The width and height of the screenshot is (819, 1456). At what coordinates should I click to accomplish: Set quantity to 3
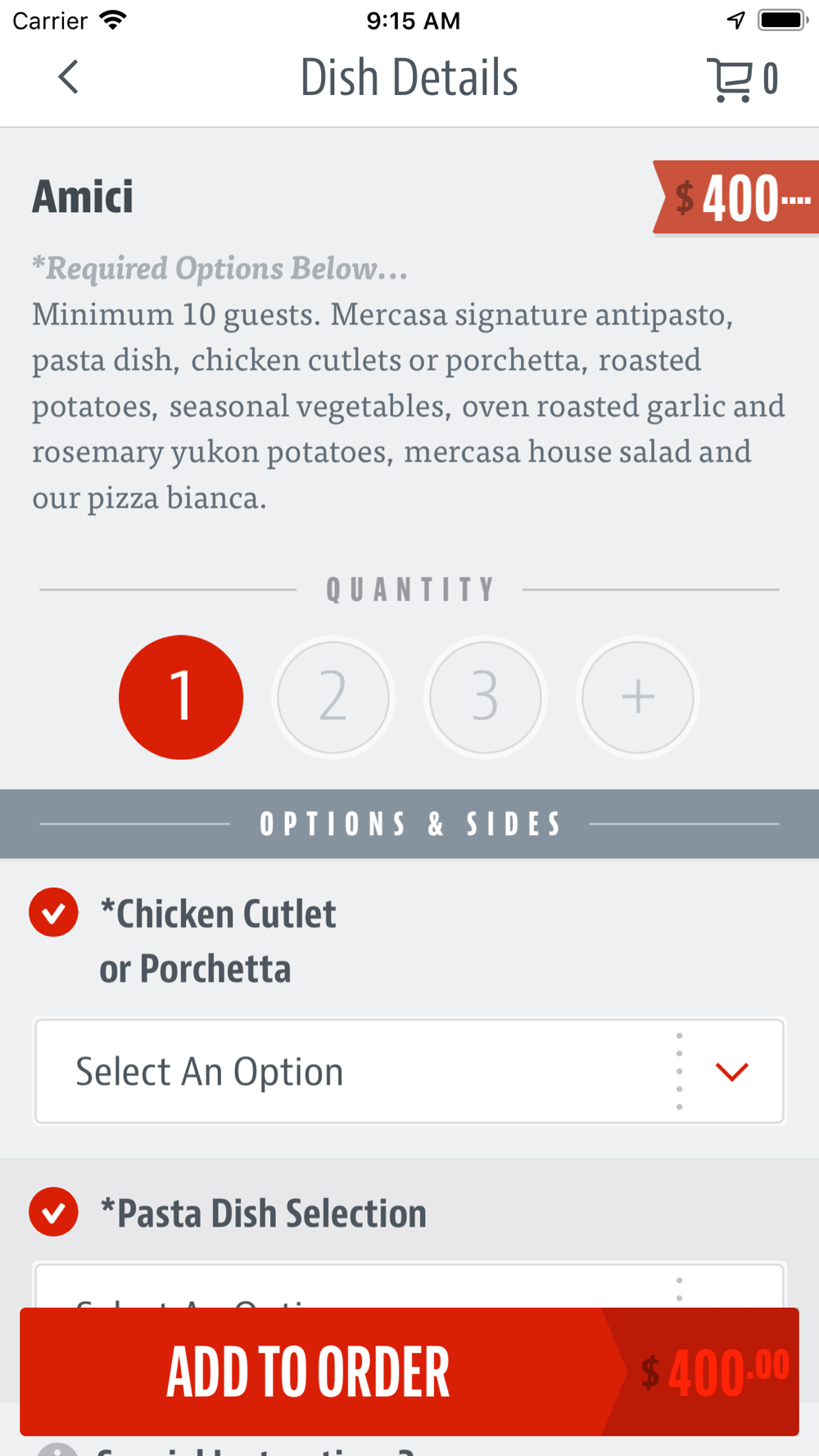pyautogui.click(x=486, y=697)
